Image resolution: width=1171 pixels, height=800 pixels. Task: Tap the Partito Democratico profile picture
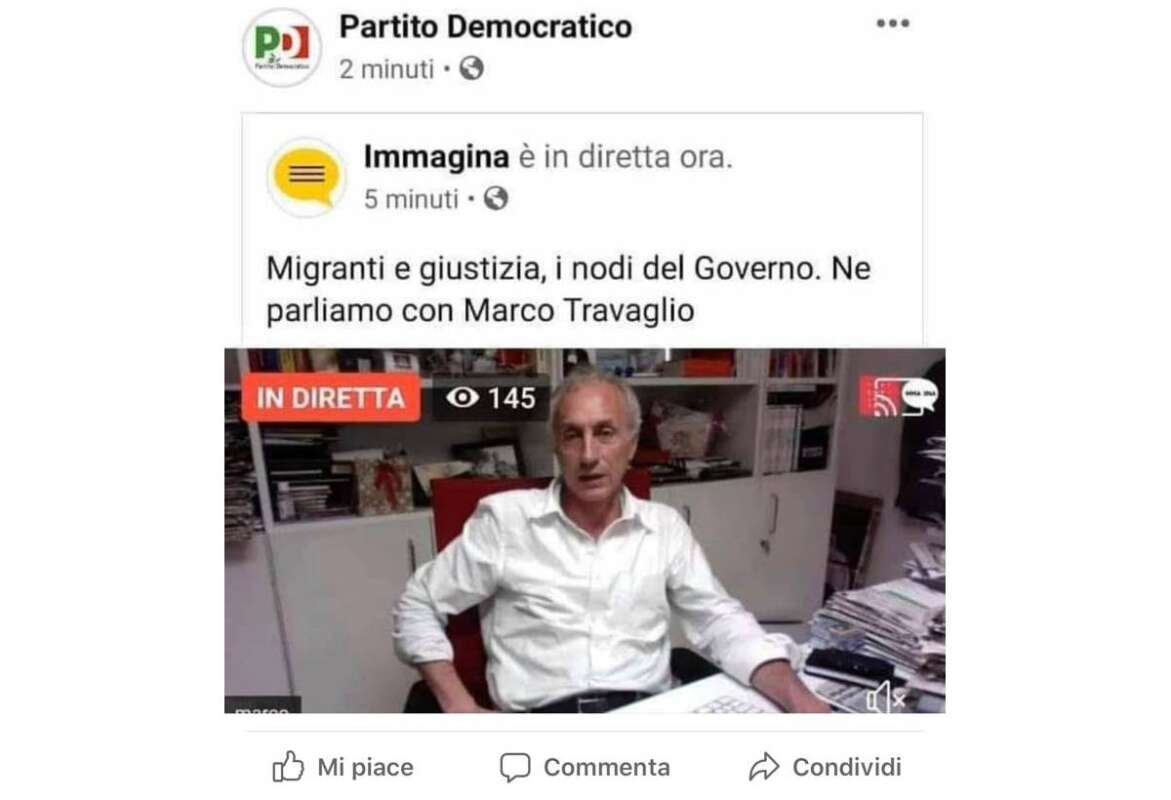[282, 46]
